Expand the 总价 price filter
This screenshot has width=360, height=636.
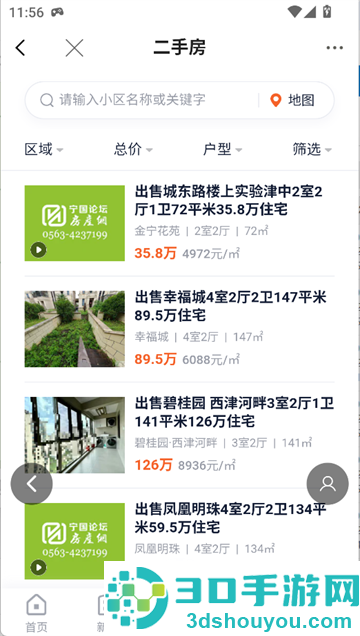point(133,149)
